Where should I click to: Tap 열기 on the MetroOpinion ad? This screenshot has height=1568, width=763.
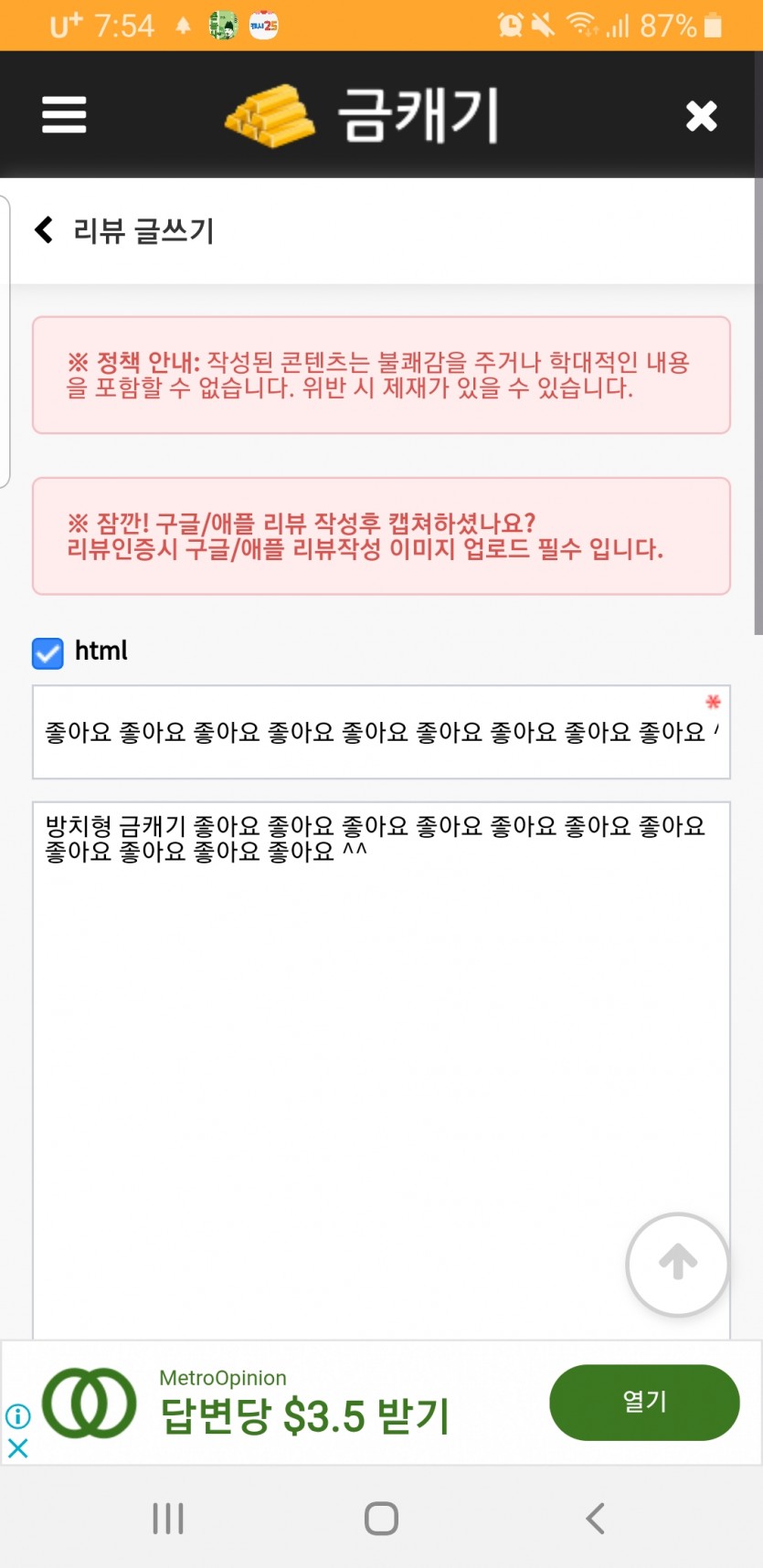coord(644,1402)
